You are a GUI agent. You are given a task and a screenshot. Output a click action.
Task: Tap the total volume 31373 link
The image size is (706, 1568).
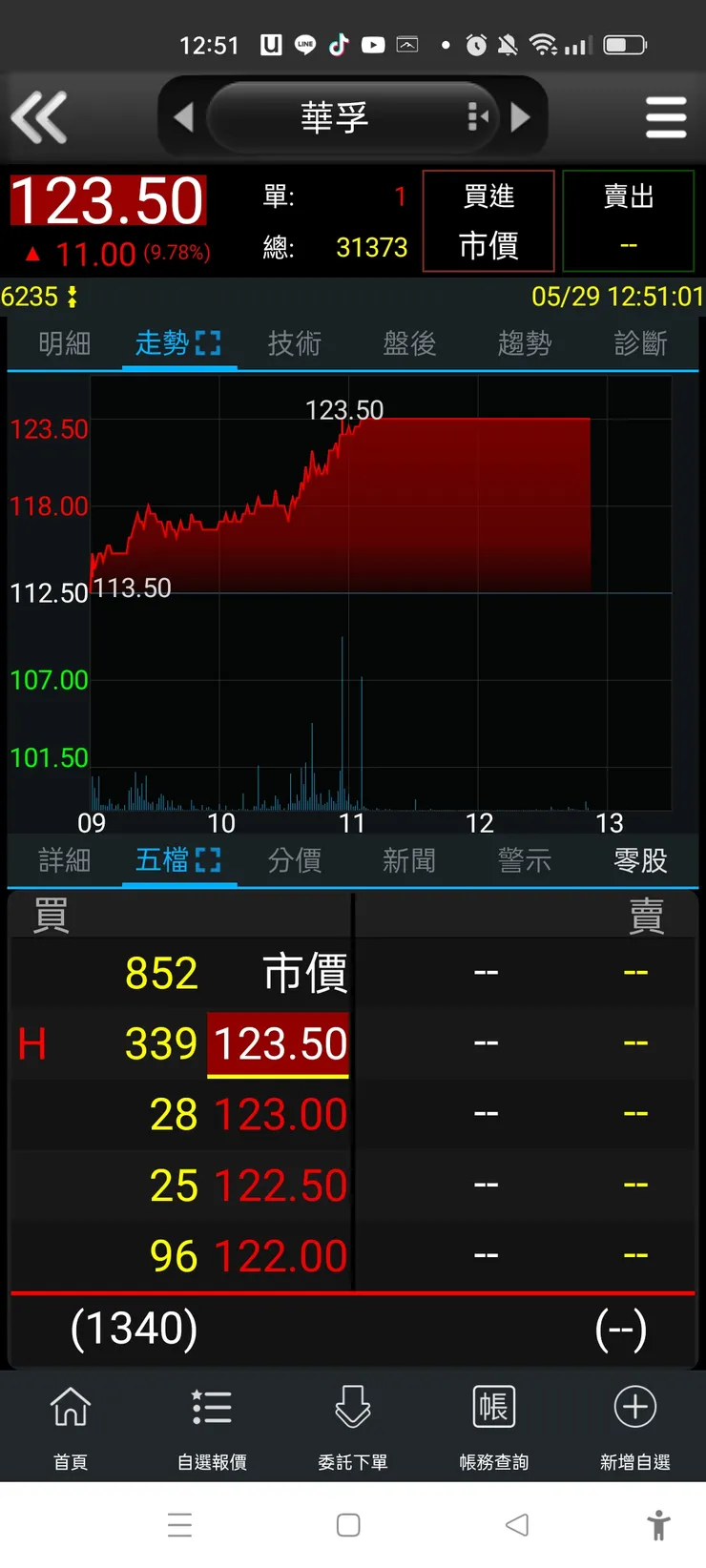(x=372, y=247)
